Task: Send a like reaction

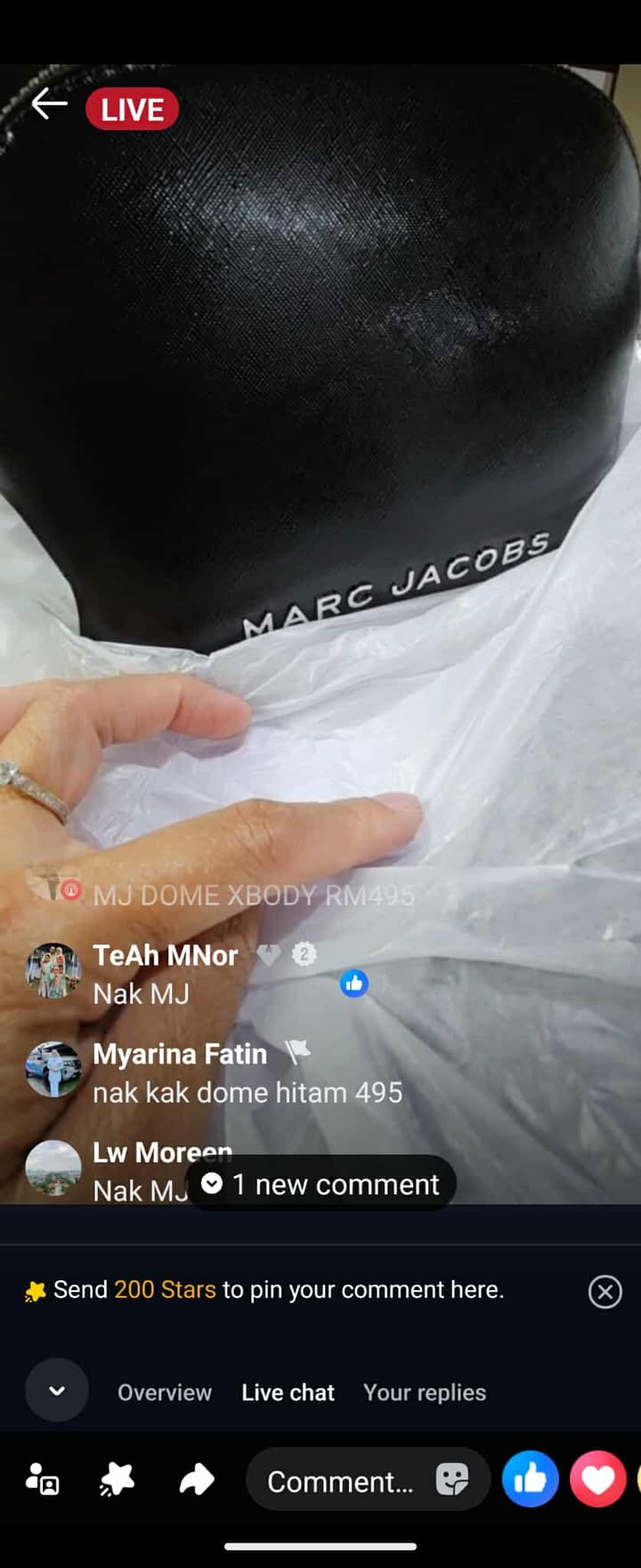Action: 530,1480
